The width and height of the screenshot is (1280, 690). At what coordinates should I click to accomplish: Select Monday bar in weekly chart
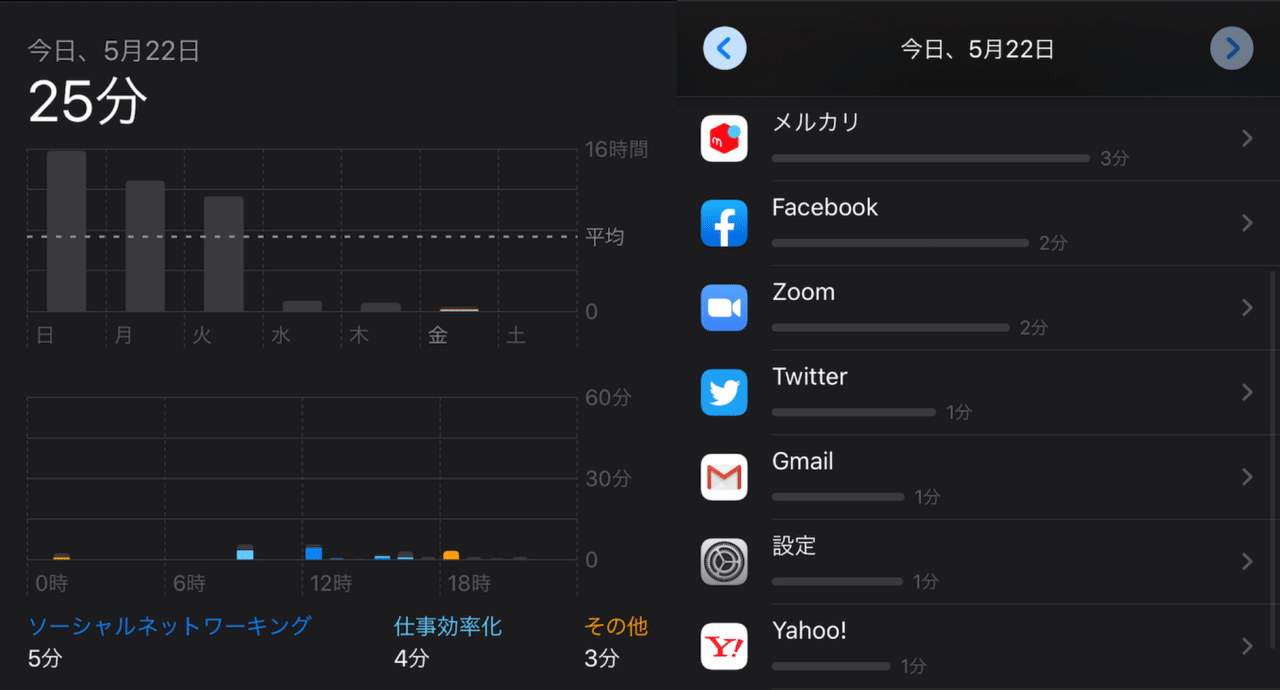(x=145, y=247)
